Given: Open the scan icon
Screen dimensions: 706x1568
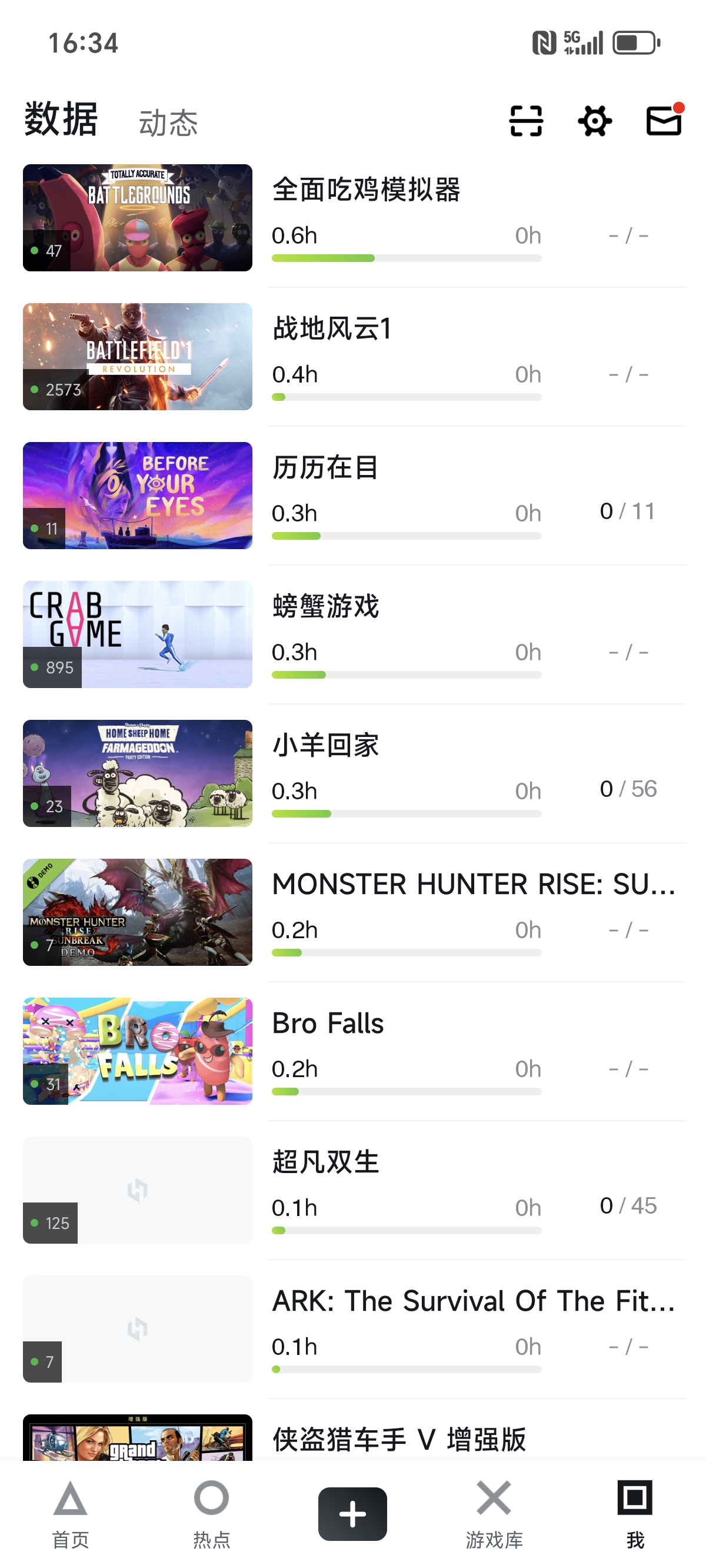Looking at the screenshot, I should (x=526, y=121).
